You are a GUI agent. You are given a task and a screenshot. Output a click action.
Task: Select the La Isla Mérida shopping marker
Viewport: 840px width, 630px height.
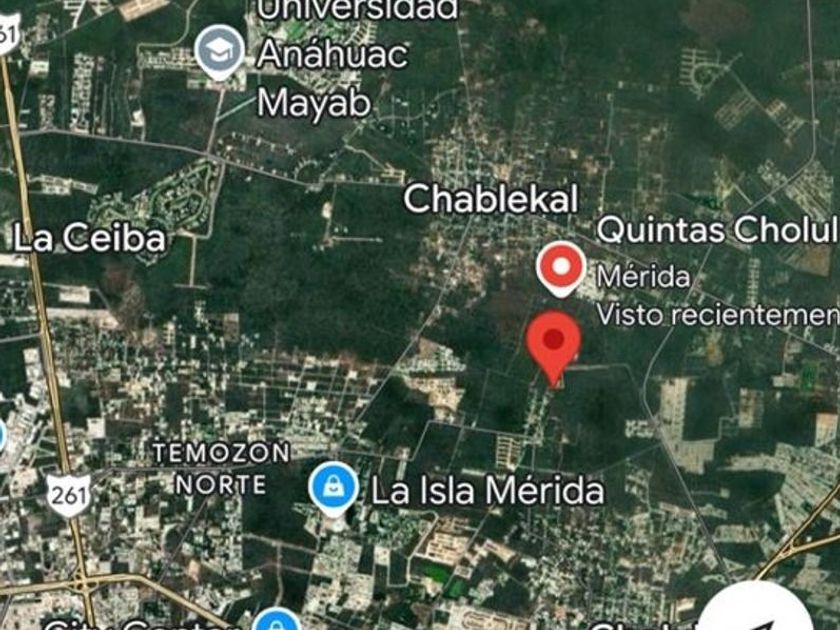pos(332,488)
